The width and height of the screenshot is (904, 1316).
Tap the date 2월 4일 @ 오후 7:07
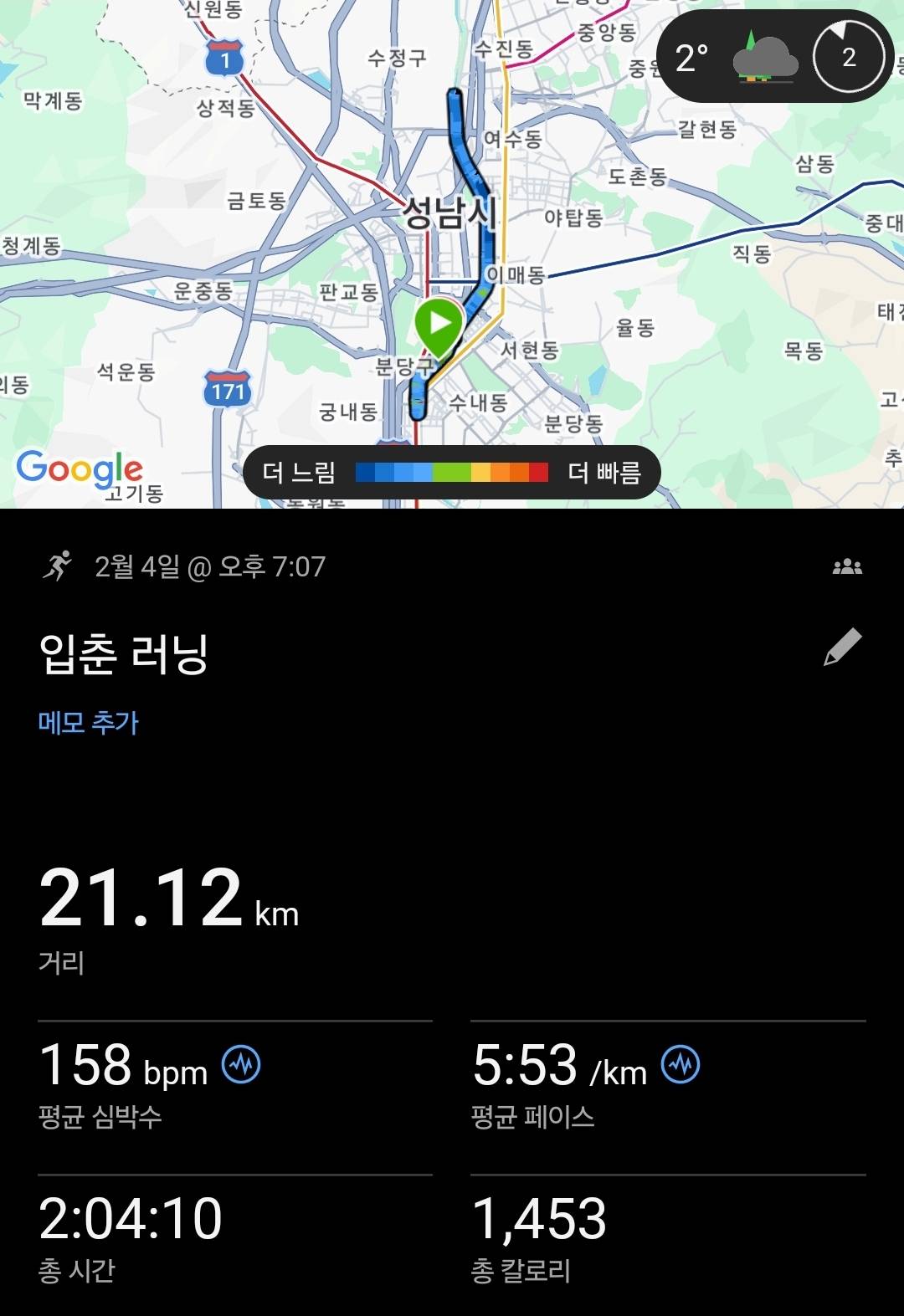click(208, 567)
